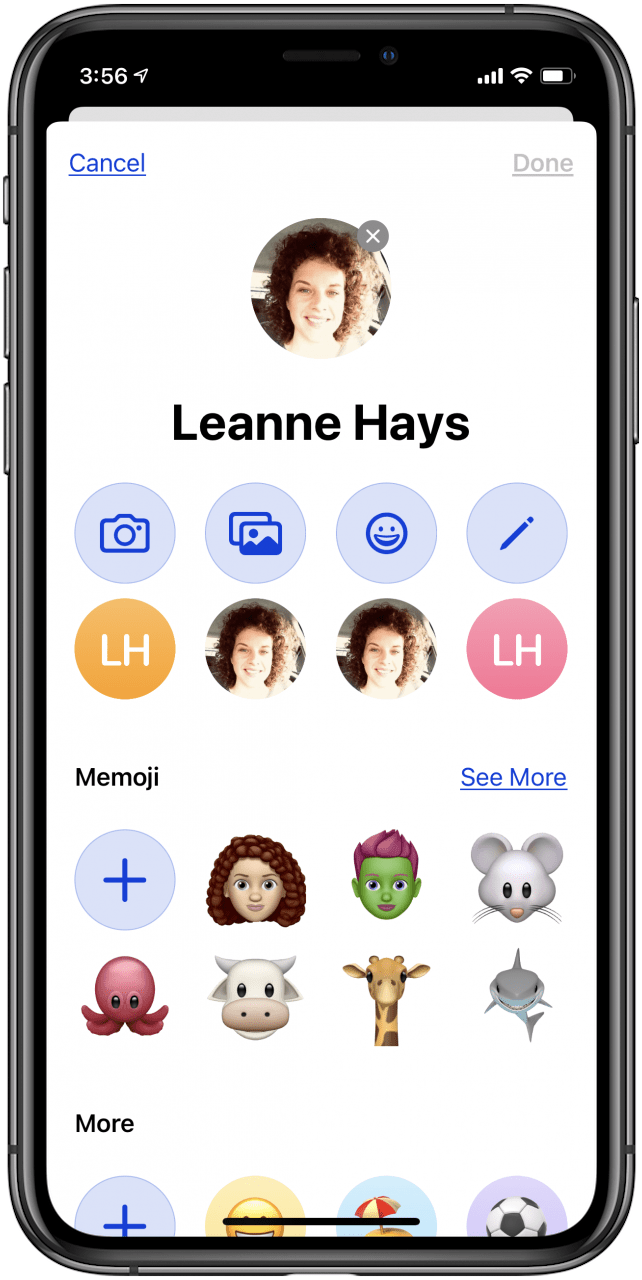The height and width of the screenshot is (1280, 642).
Task: Open the emoji picker option
Action: tap(386, 533)
